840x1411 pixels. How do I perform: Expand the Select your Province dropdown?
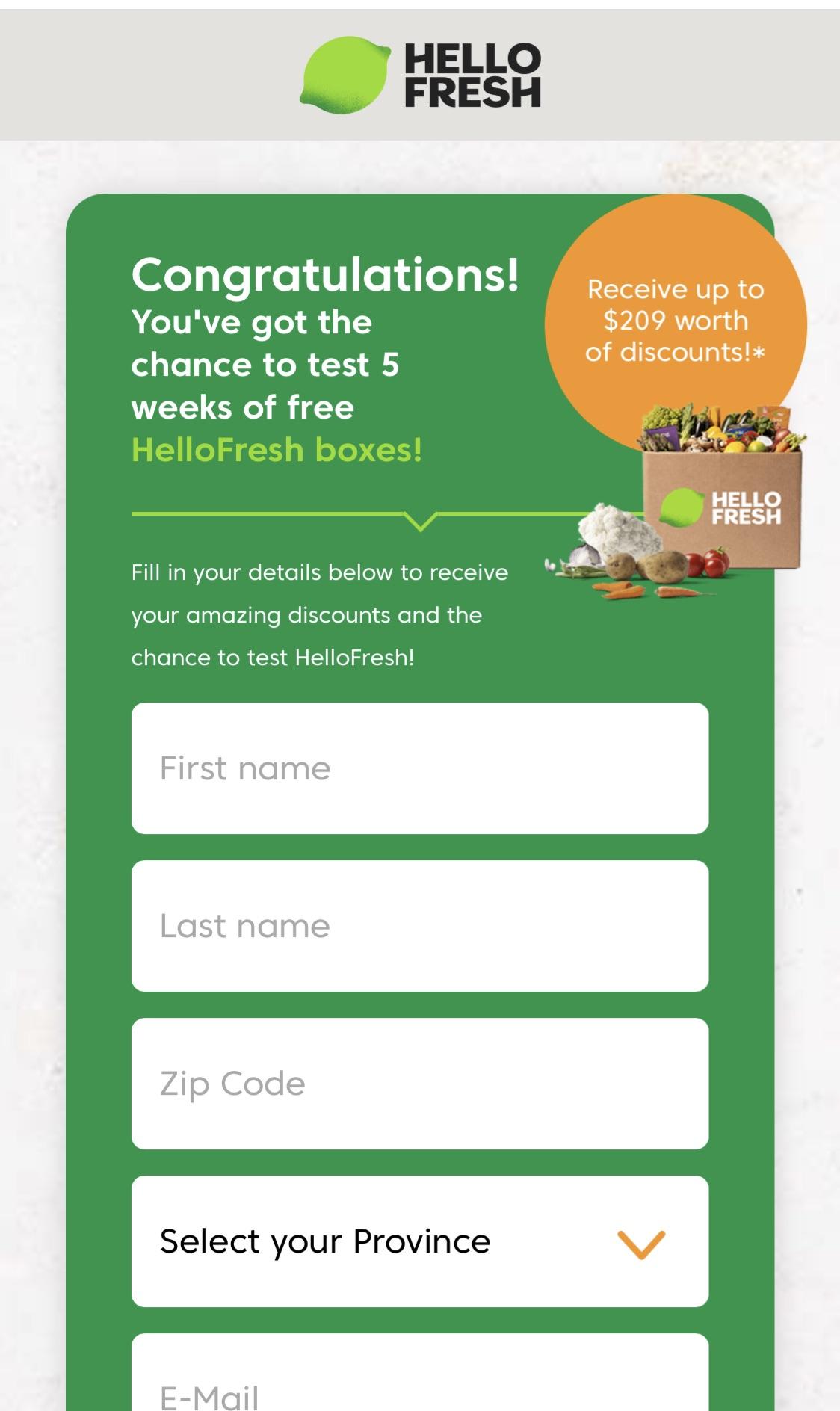419,1241
